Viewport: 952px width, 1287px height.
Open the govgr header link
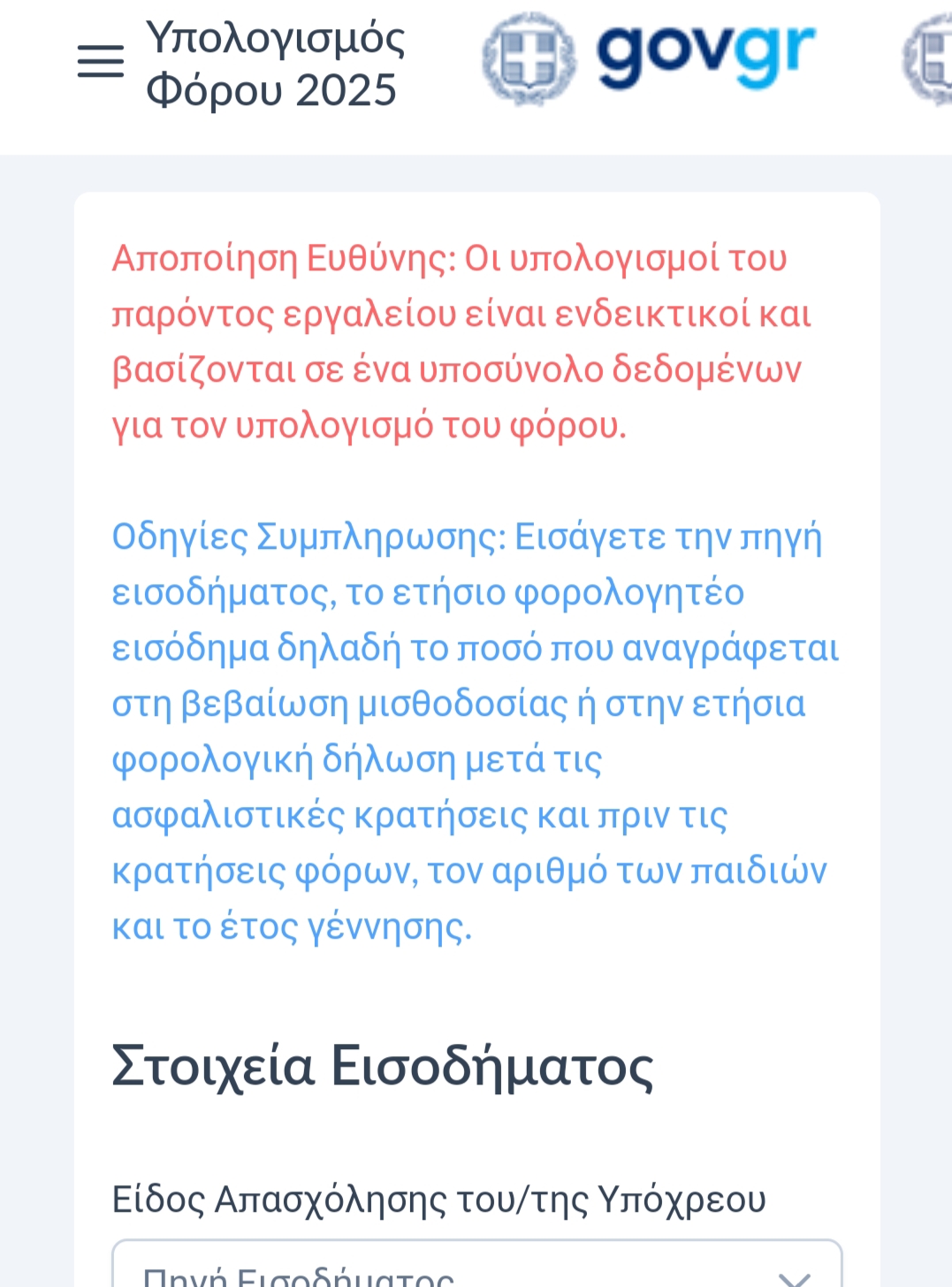[x=648, y=58]
